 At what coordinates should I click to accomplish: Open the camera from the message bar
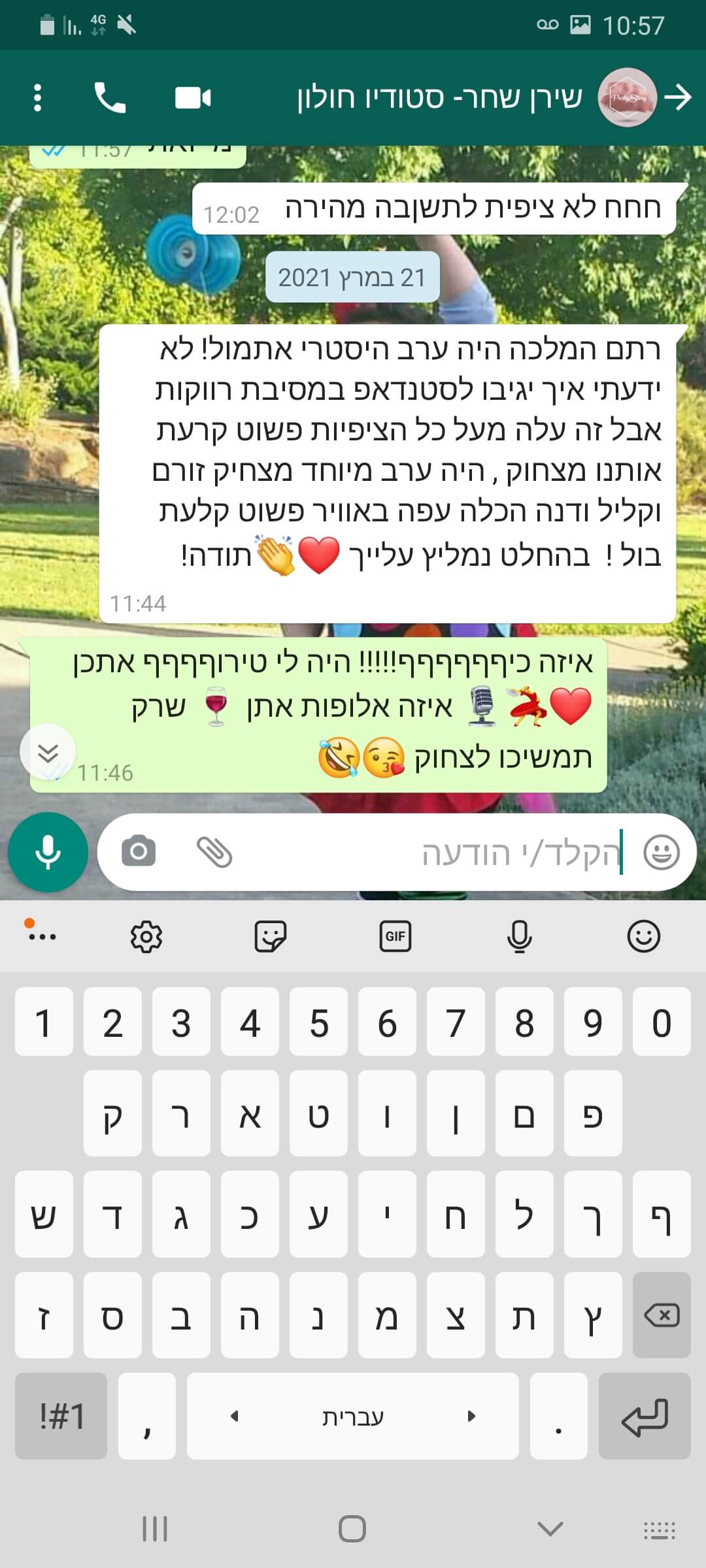point(139,852)
